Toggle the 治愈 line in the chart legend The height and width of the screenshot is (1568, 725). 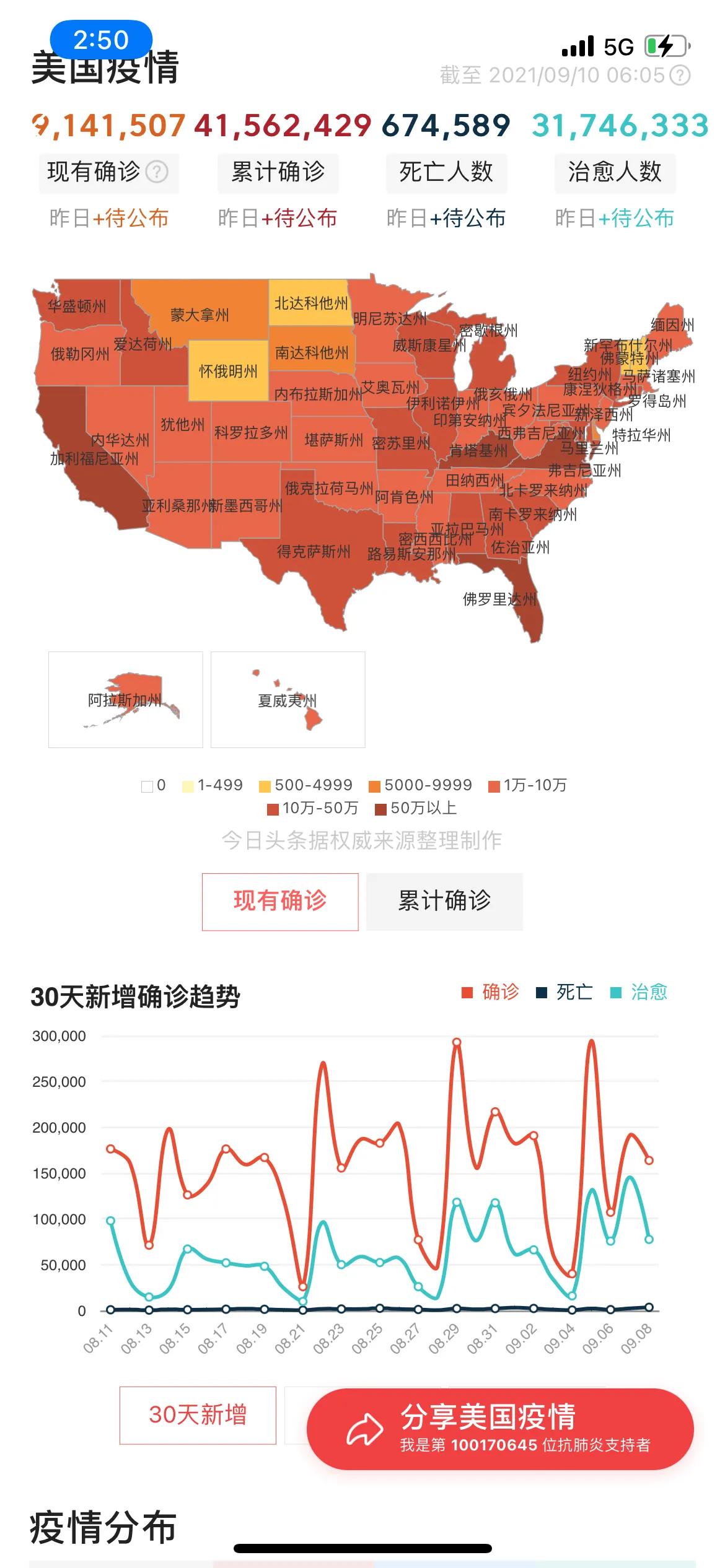(x=639, y=992)
